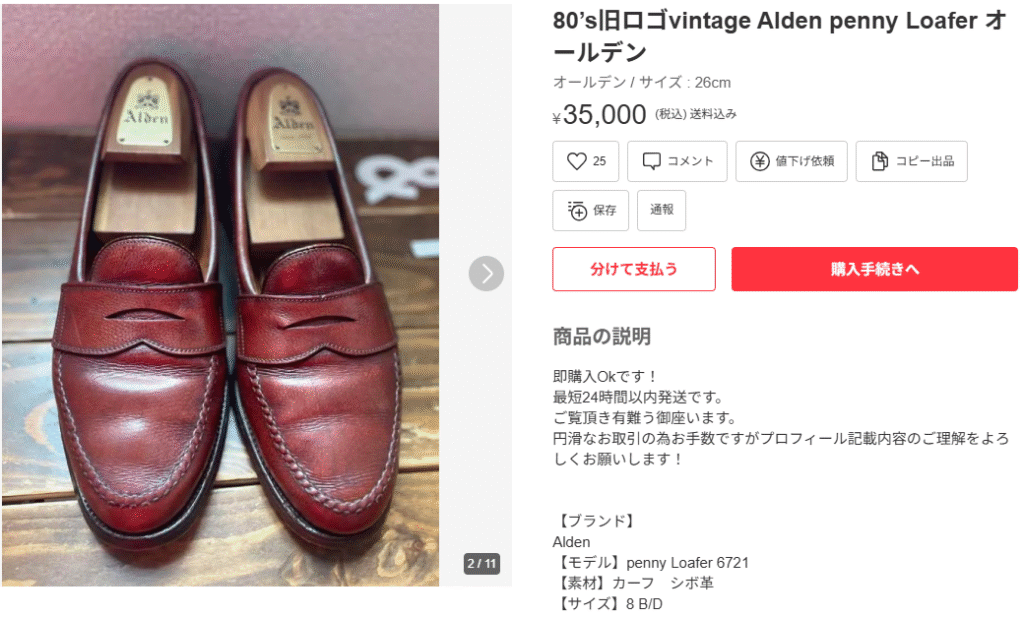Open the コメント comment button
1024x617 pixels.
pyautogui.click(x=677, y=161)
